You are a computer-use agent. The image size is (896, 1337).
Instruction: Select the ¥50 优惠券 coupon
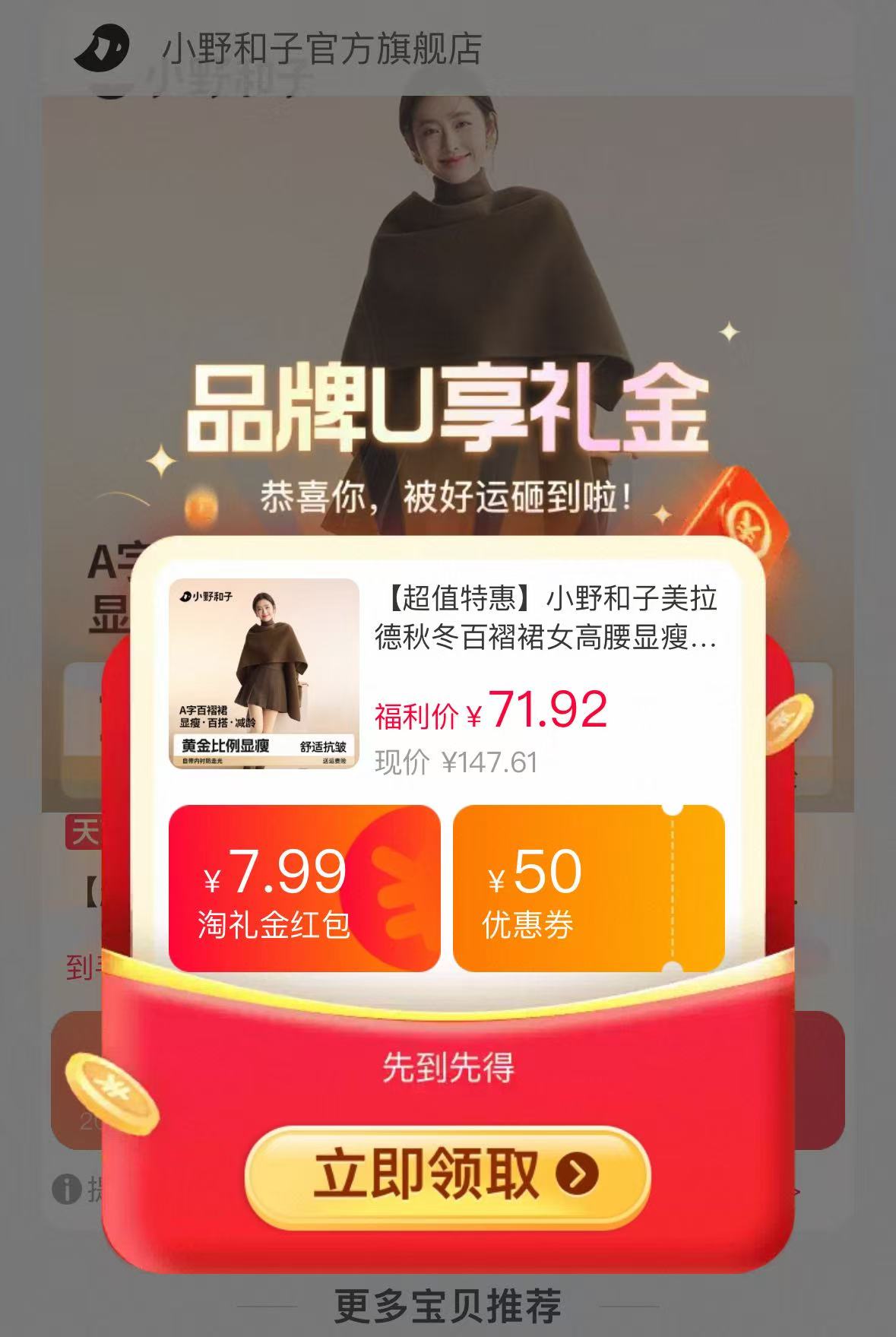588,888
